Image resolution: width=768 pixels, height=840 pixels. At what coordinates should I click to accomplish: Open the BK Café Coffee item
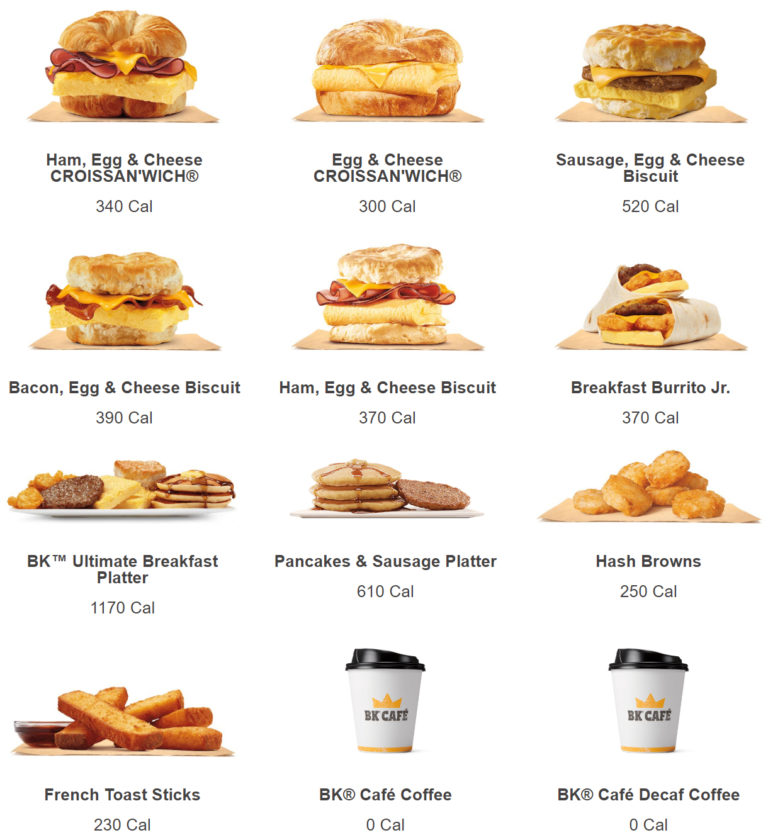coord(385,702)
